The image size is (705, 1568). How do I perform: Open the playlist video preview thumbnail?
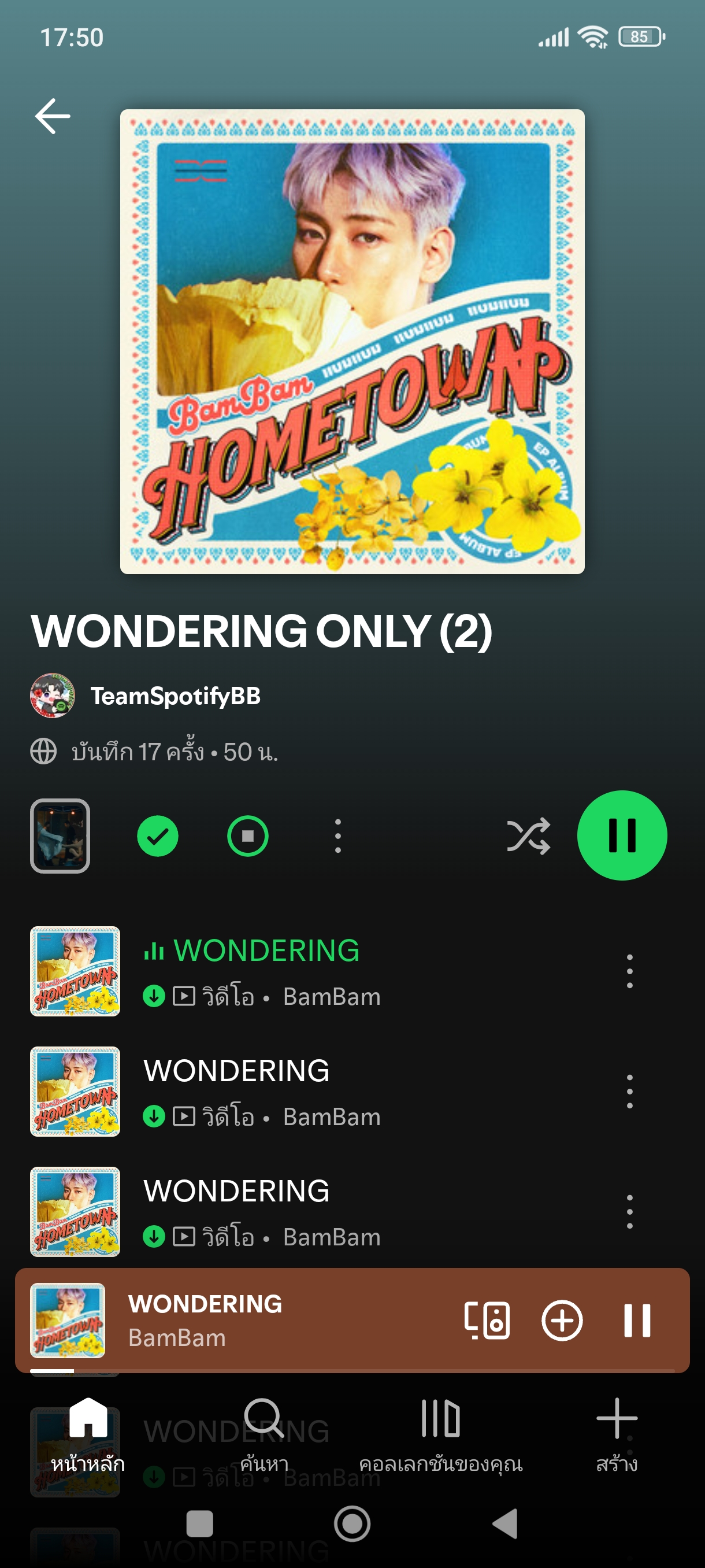[60, 835]
